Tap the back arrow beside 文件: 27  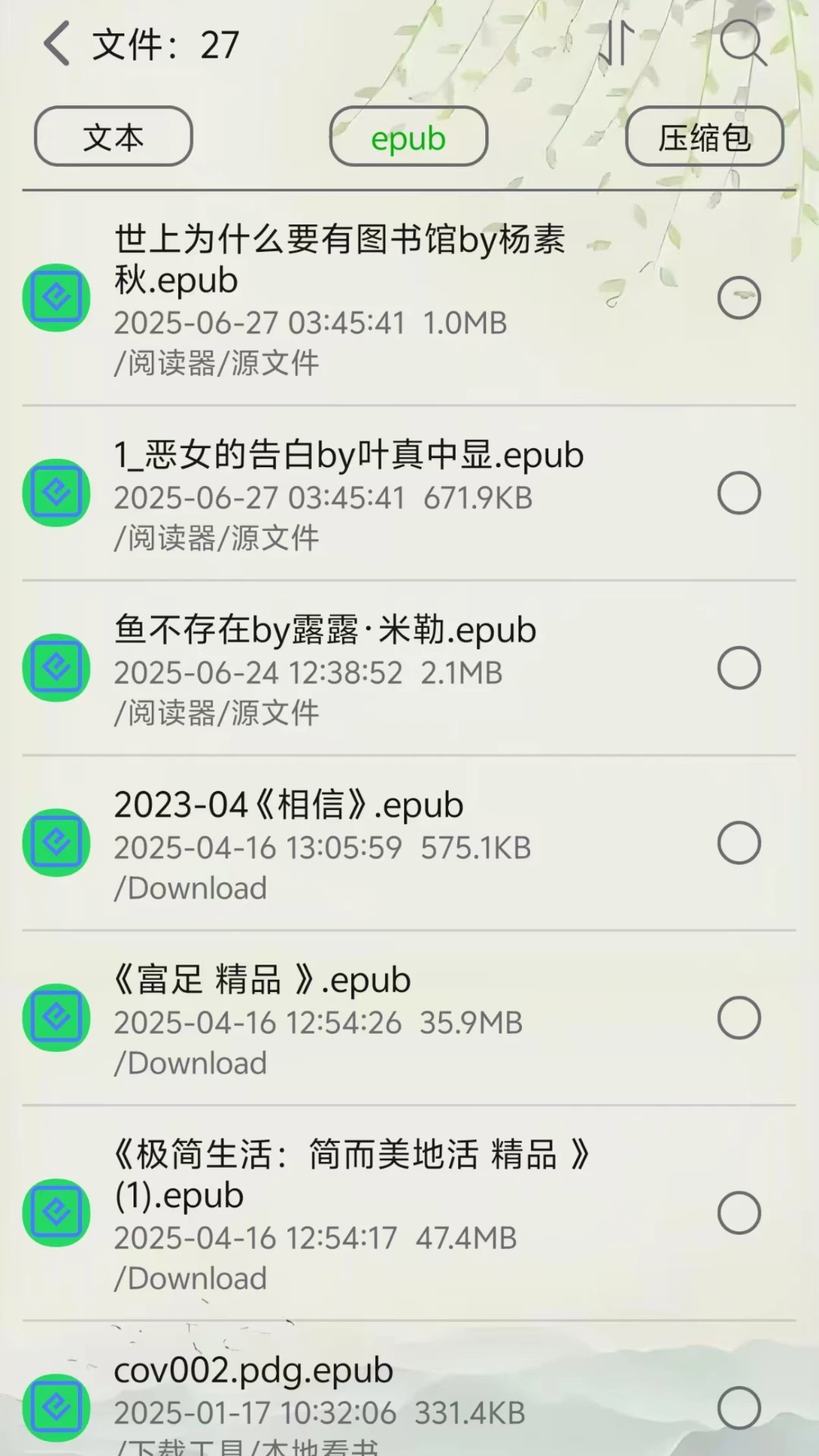click(x=57, y=43)
